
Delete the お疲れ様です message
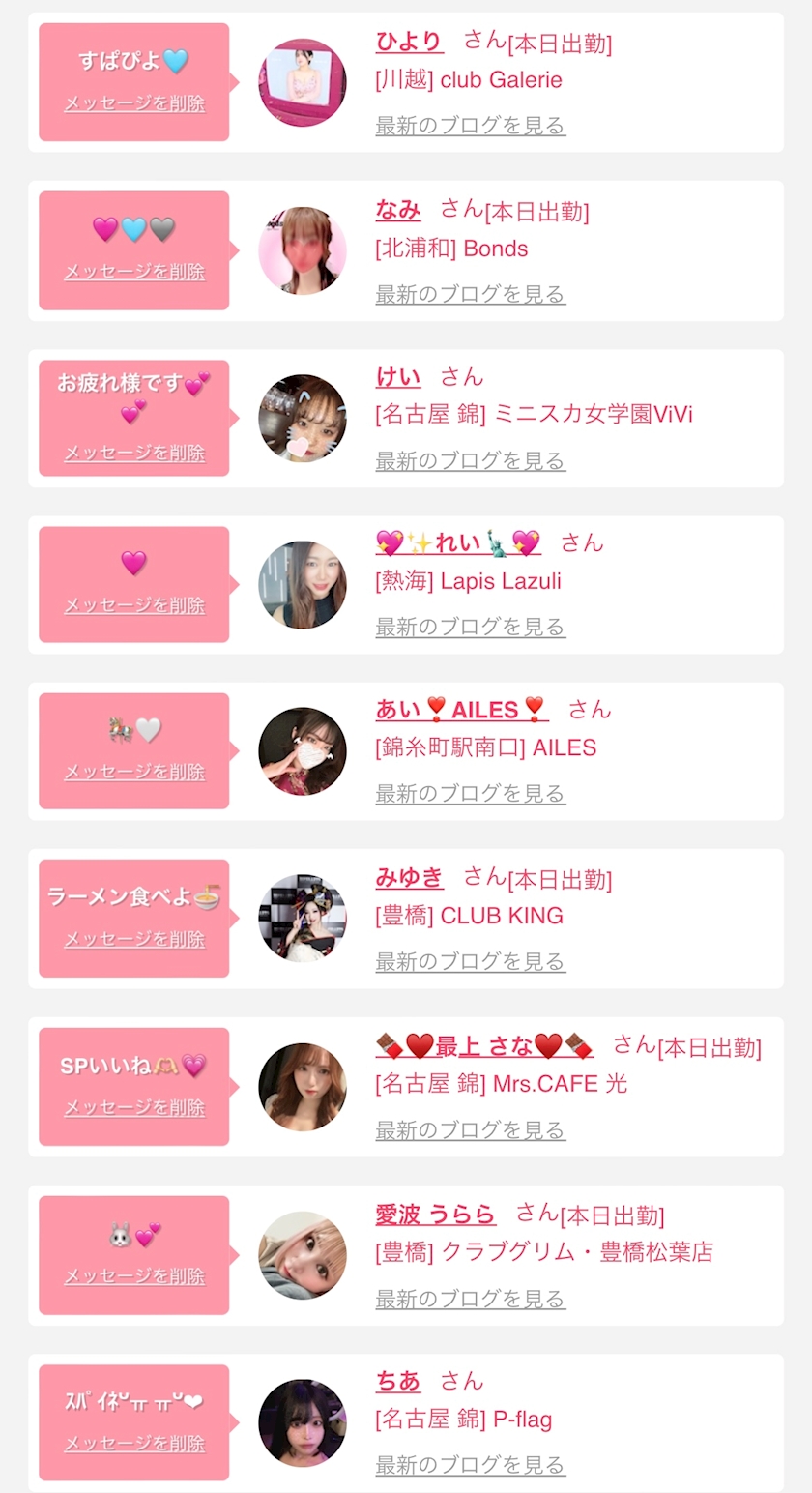click(x=134, y=453)
